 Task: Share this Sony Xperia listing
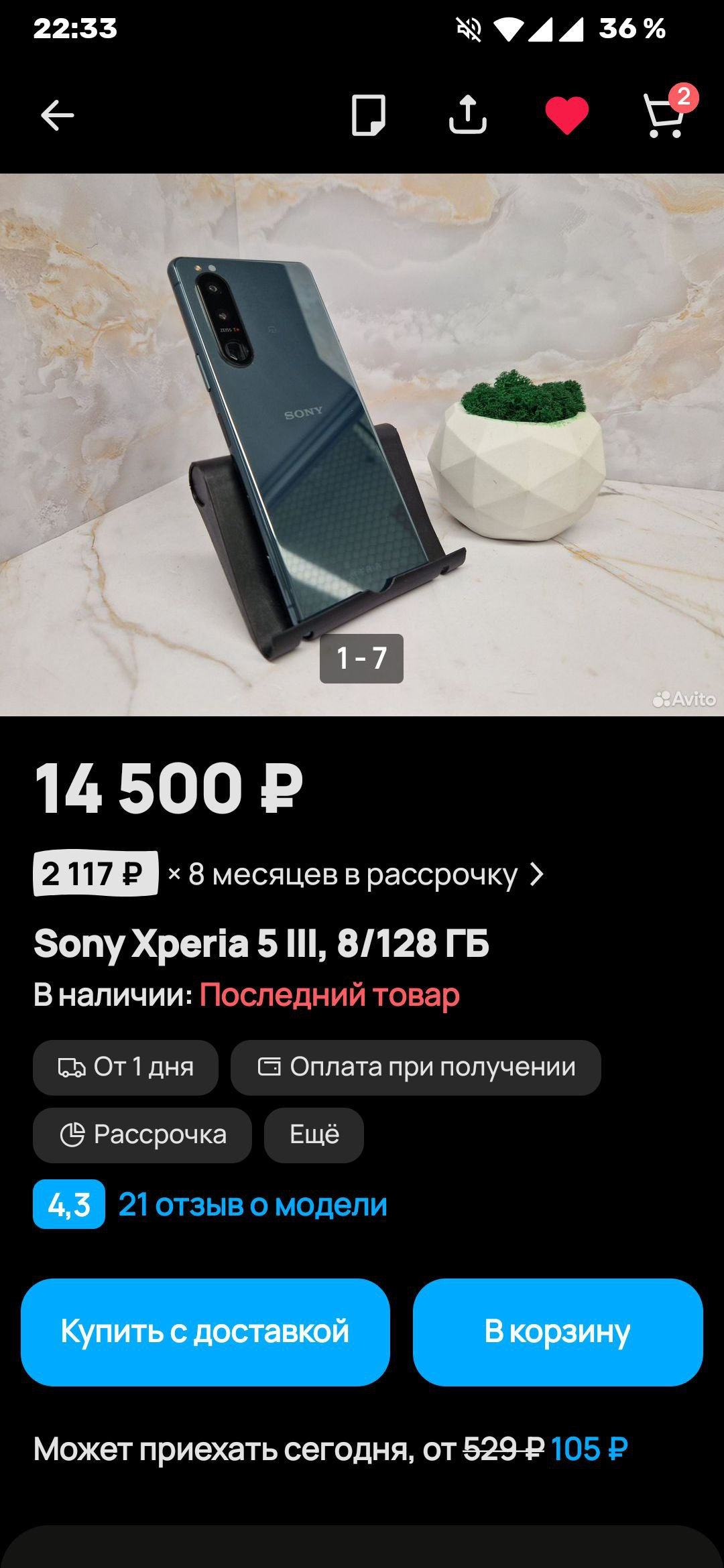click(467, 115)
